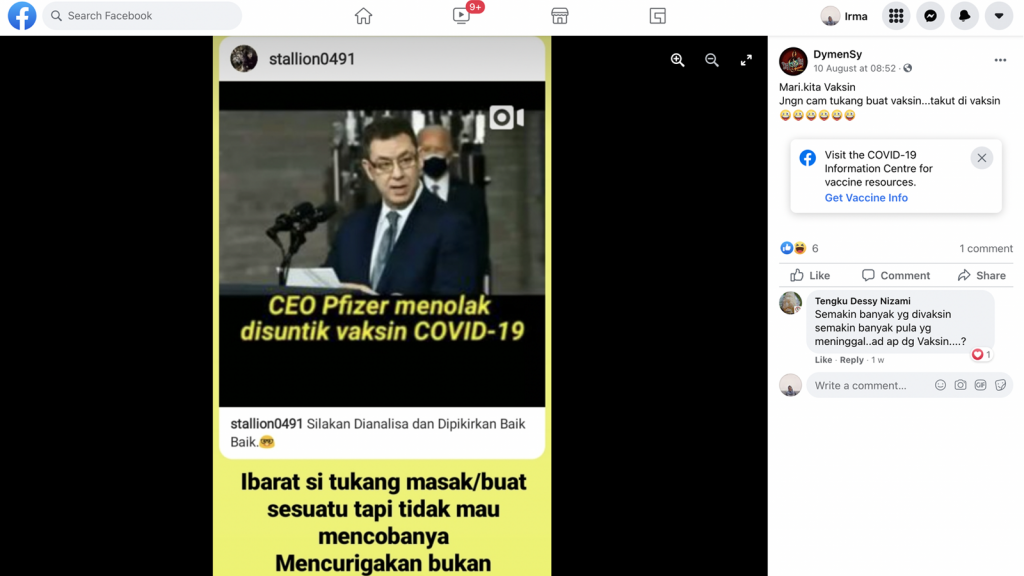Expand the account dropdown arrow
This screenshot has height=576, width=1024.
coord(998,16)
